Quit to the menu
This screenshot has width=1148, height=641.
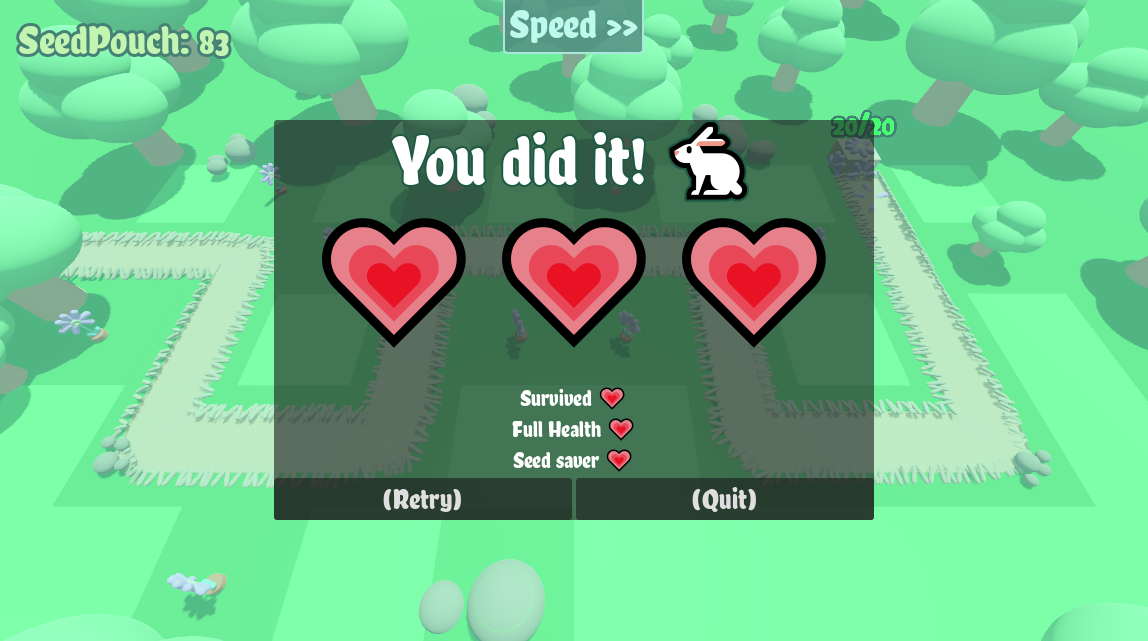coord(724,499)
